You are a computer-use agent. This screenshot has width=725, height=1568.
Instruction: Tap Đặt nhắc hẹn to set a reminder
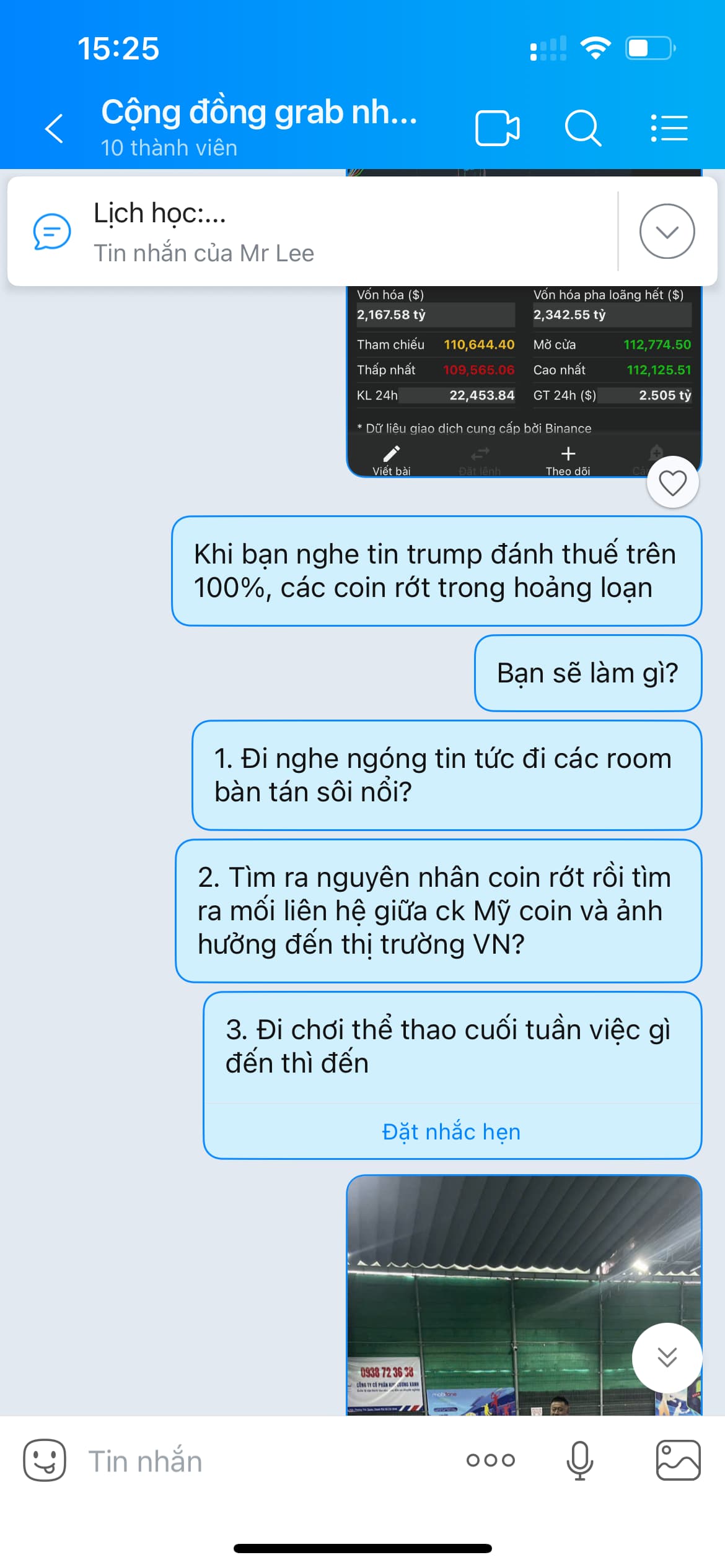[451, 1131]
